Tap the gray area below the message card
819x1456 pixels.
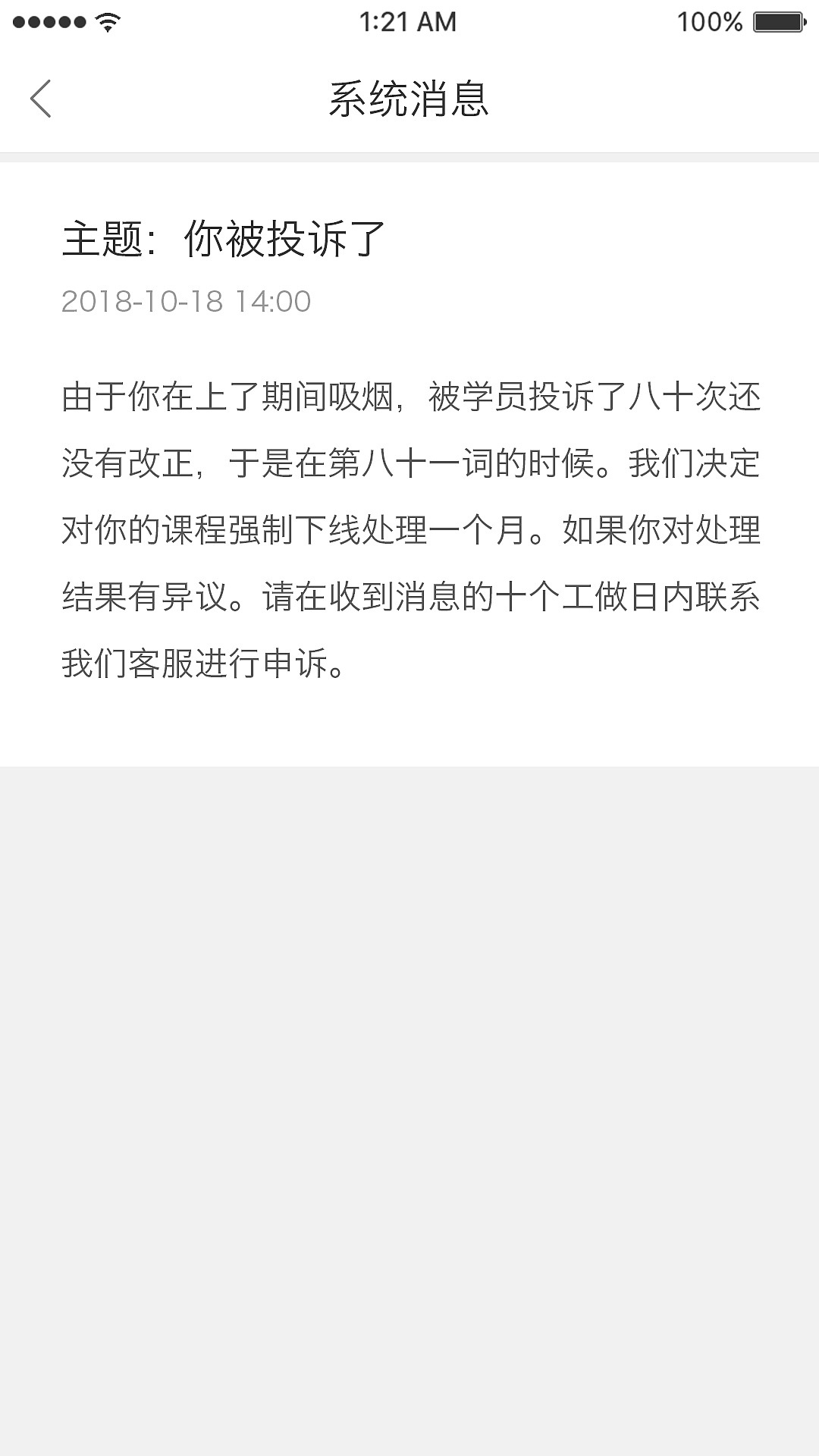[x=409, y=1062]
